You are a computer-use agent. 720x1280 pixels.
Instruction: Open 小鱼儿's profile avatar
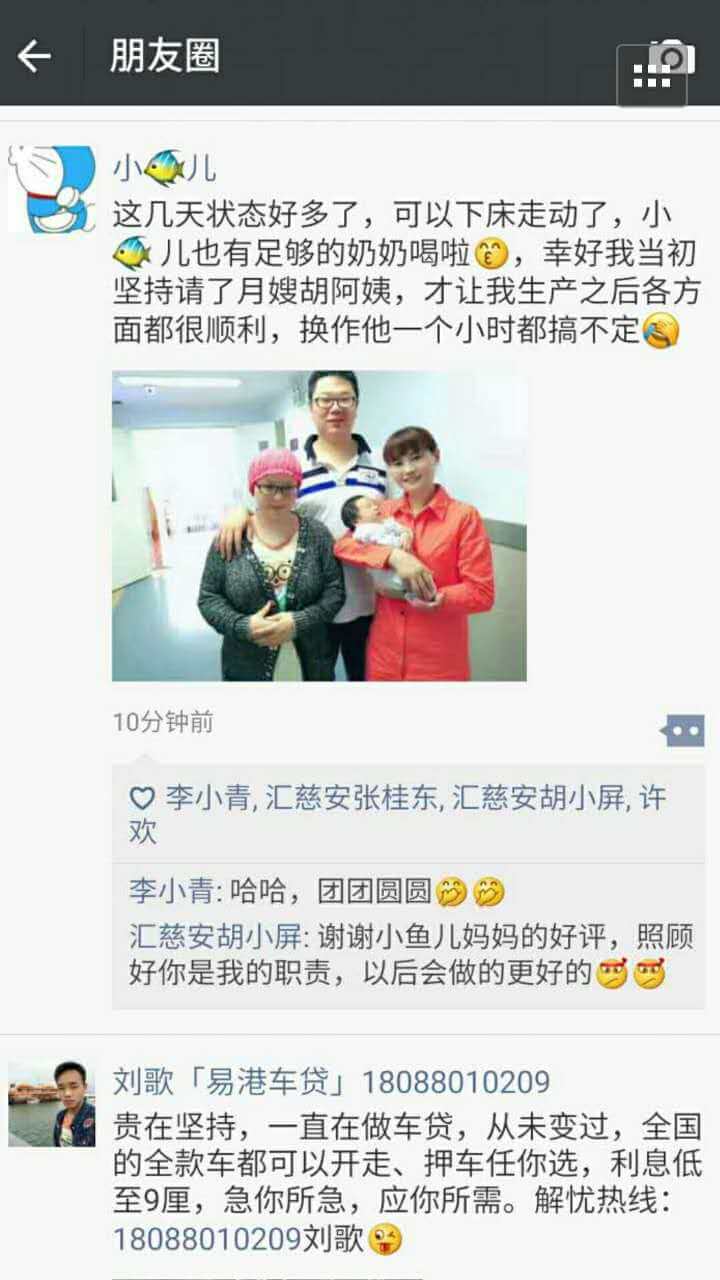click(52, 190)
